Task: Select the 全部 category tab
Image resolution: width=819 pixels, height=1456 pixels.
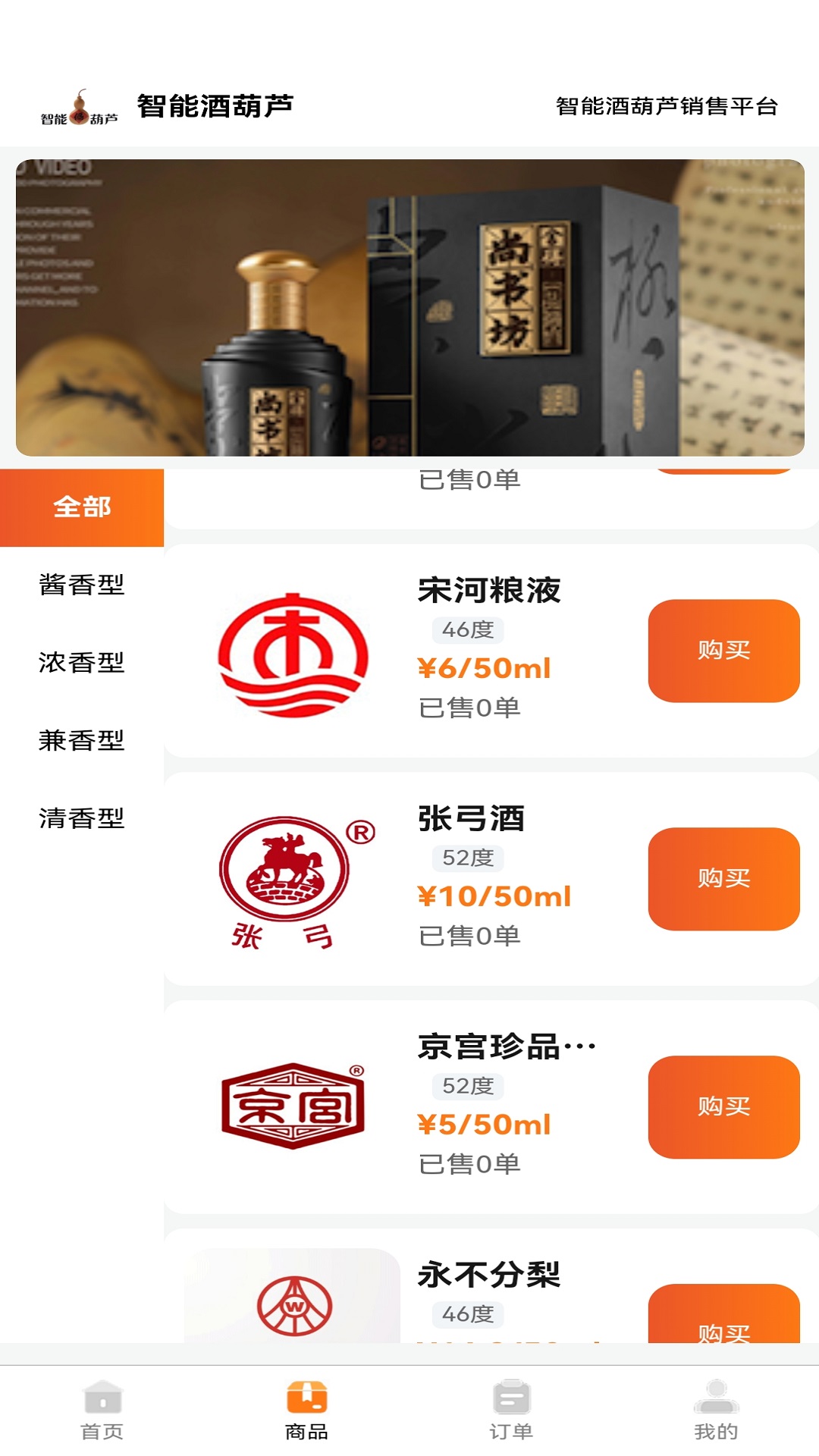Action: [81, 507]
